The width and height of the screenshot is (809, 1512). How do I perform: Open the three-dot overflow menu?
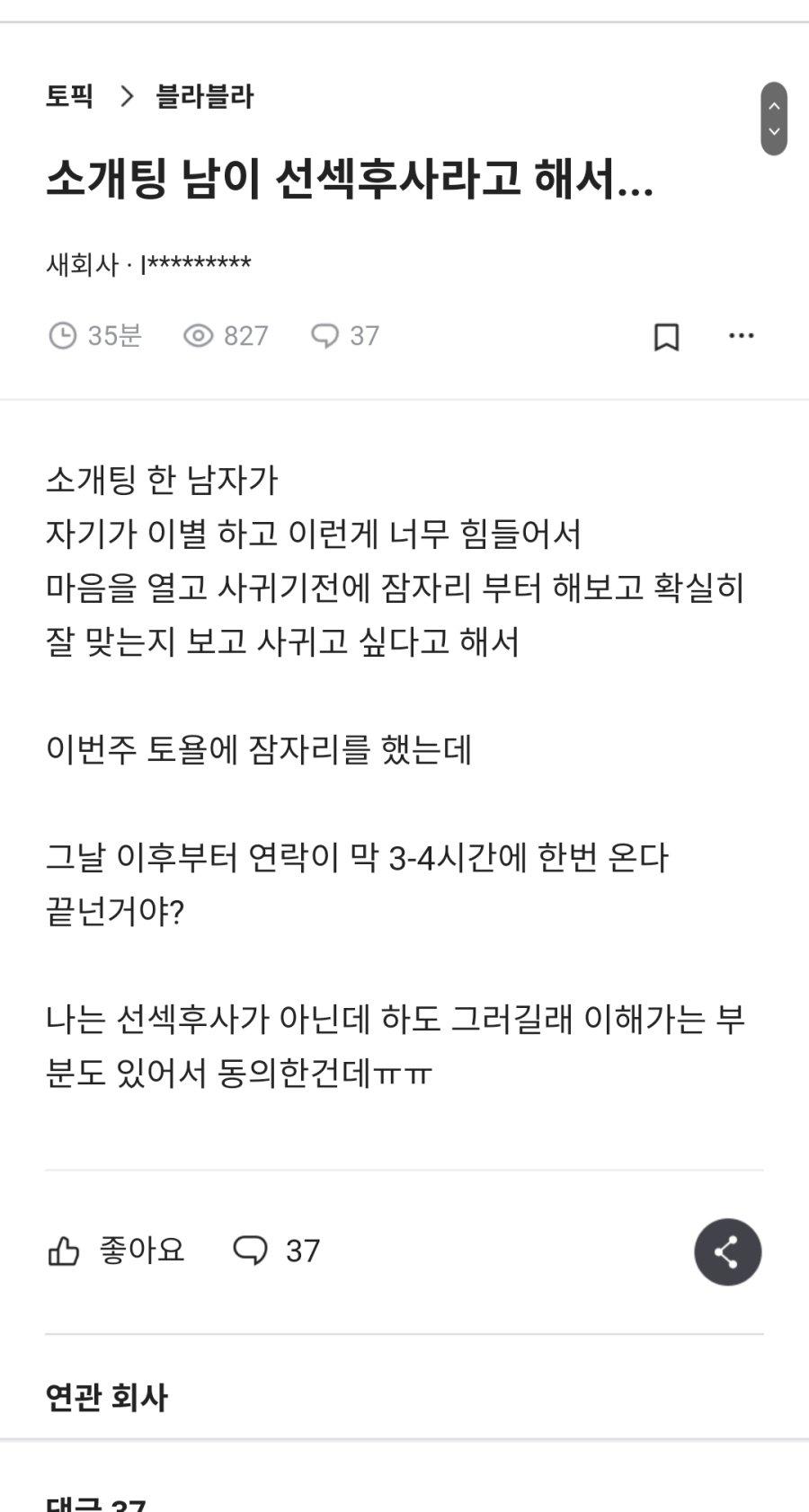point(741,336)
